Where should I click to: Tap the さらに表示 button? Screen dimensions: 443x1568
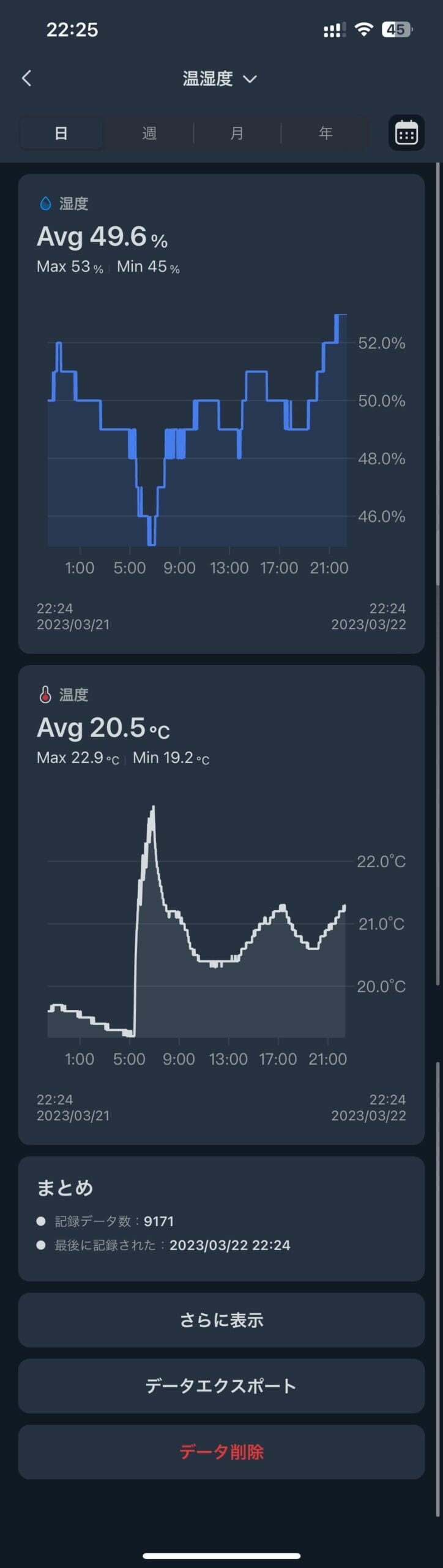(x=221, y=1320)
